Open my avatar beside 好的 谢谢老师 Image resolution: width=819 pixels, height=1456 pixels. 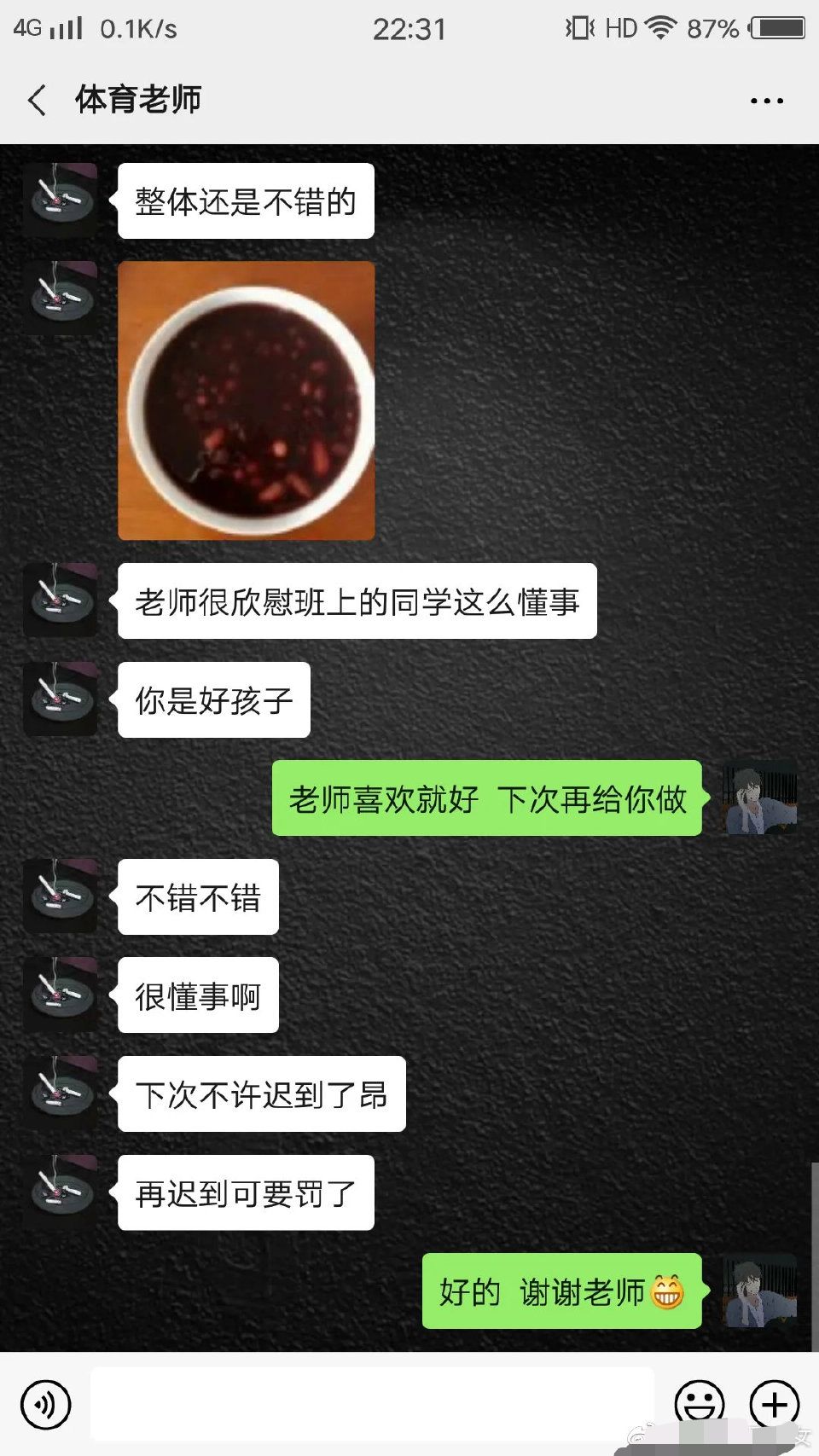click(759, 1291)
